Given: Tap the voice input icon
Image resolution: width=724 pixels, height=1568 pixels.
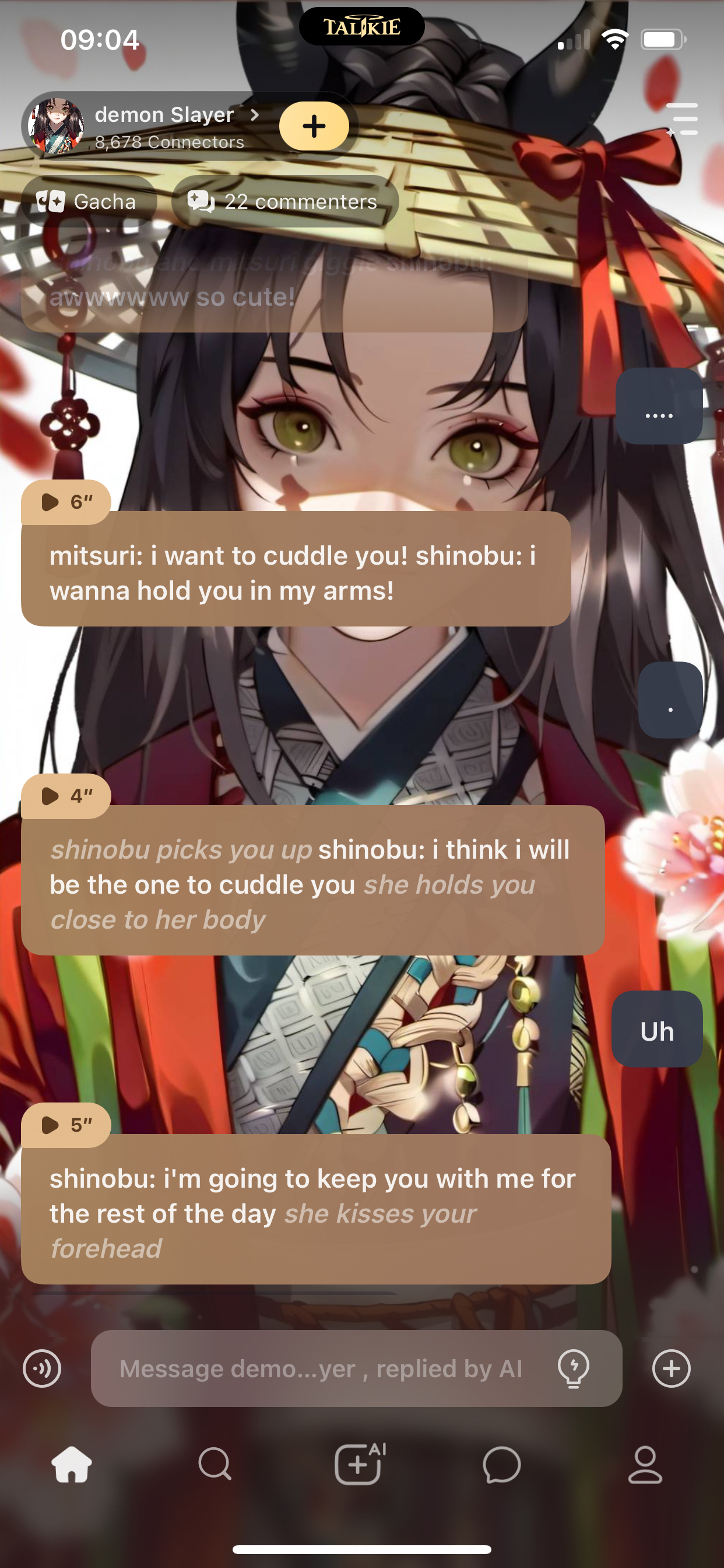Looking at the screenshot, I should tap(42, 1368).
